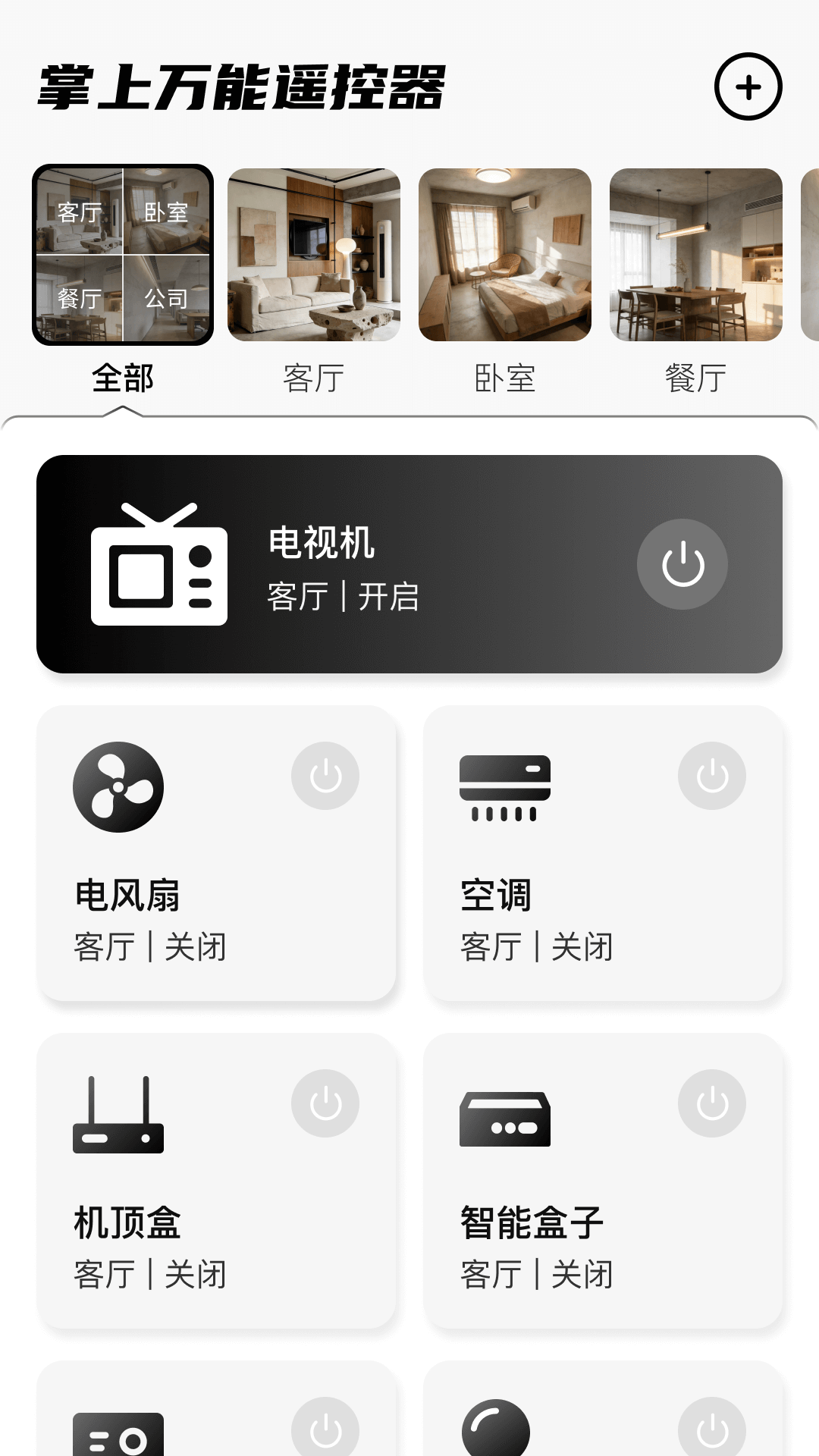Open the add device plus icon

(749, 86)
